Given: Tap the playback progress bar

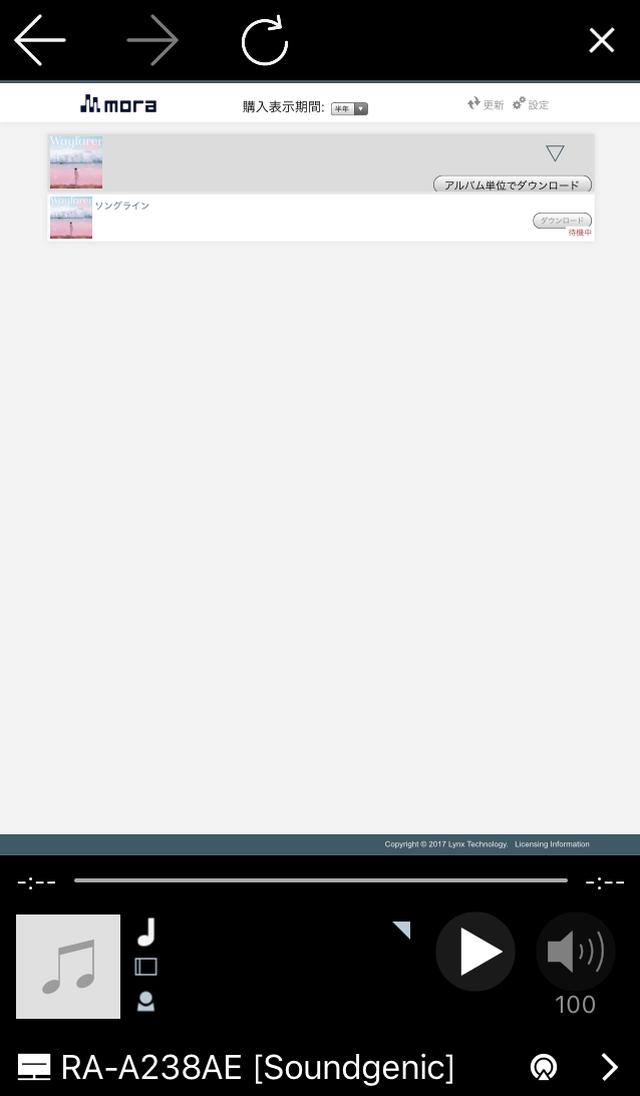Looking at the screenshot, I should pos(320,881).
